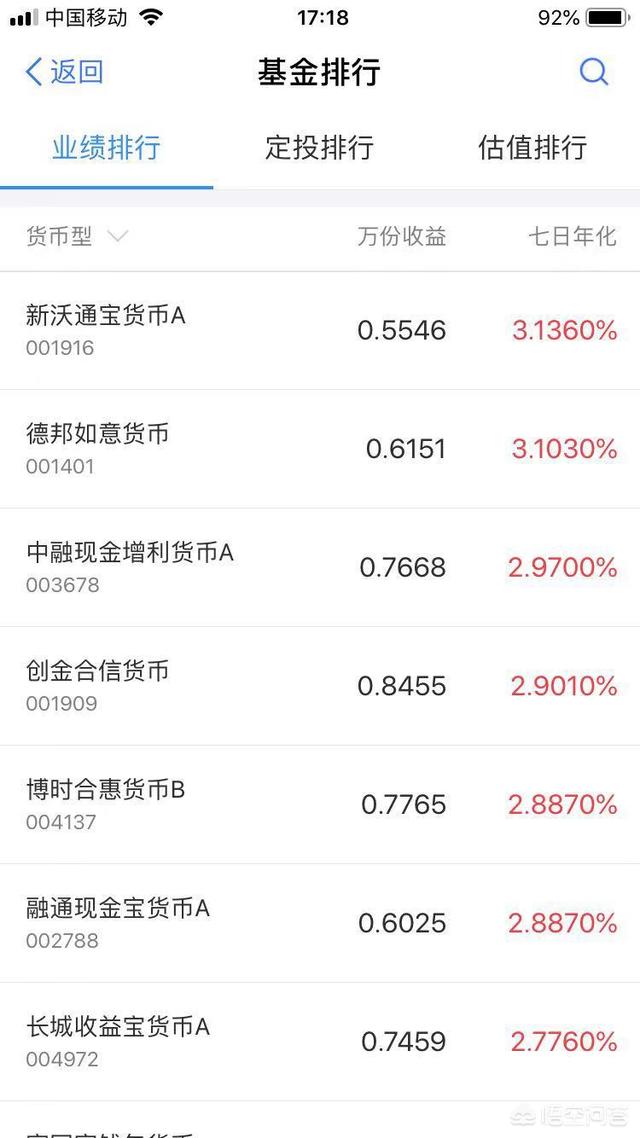
Task: Open the search magnifier icon
Action: click(x=594, y=72)
